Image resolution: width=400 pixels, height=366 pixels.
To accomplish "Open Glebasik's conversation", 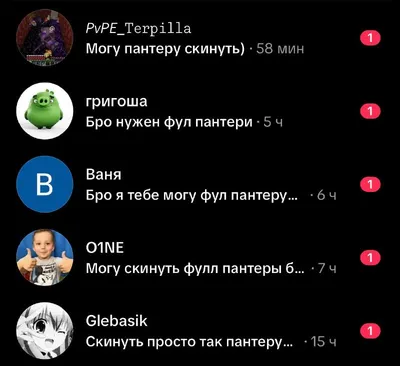I will (x=200, y=331).
